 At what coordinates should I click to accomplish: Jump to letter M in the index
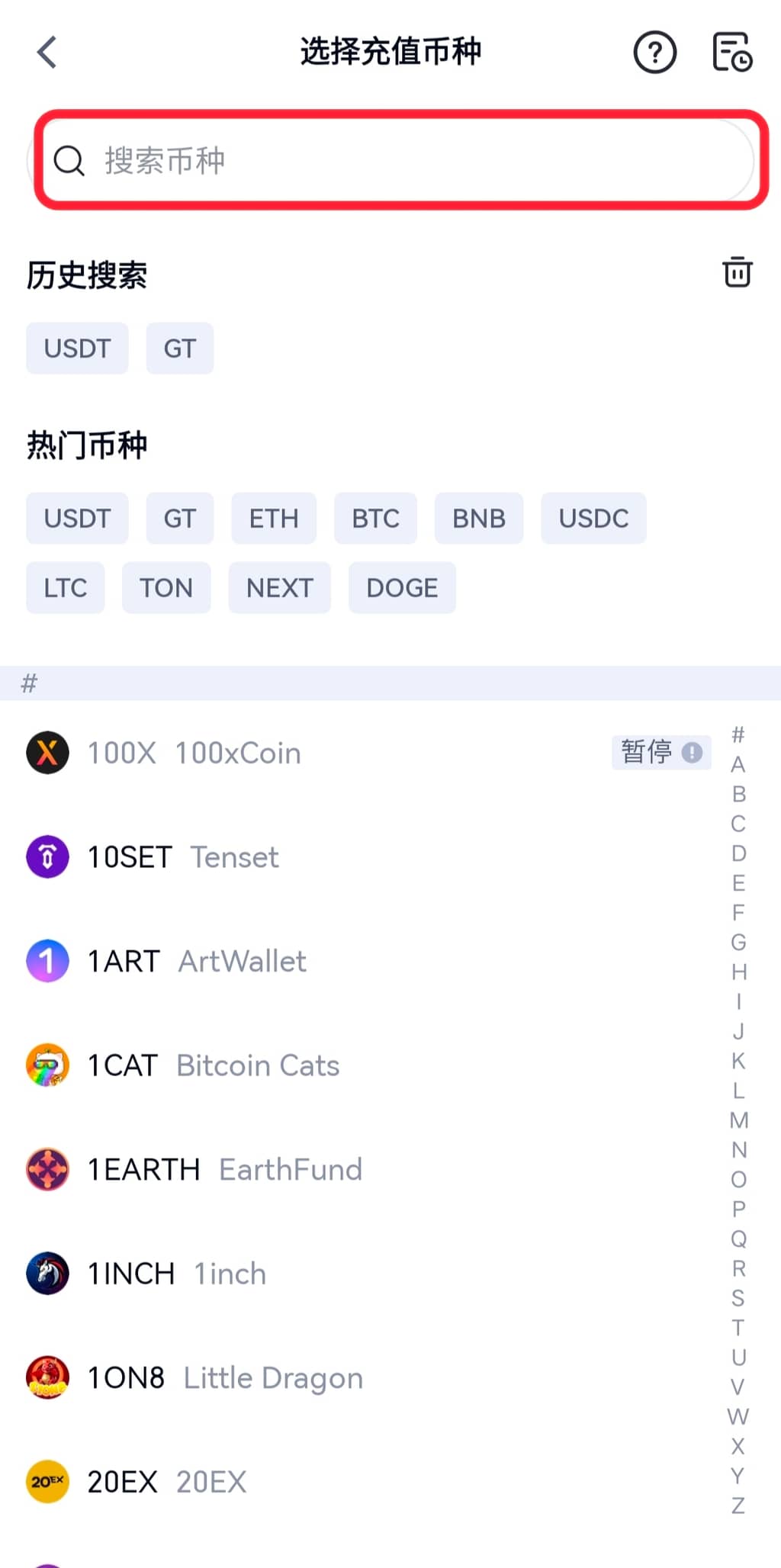738,1120
